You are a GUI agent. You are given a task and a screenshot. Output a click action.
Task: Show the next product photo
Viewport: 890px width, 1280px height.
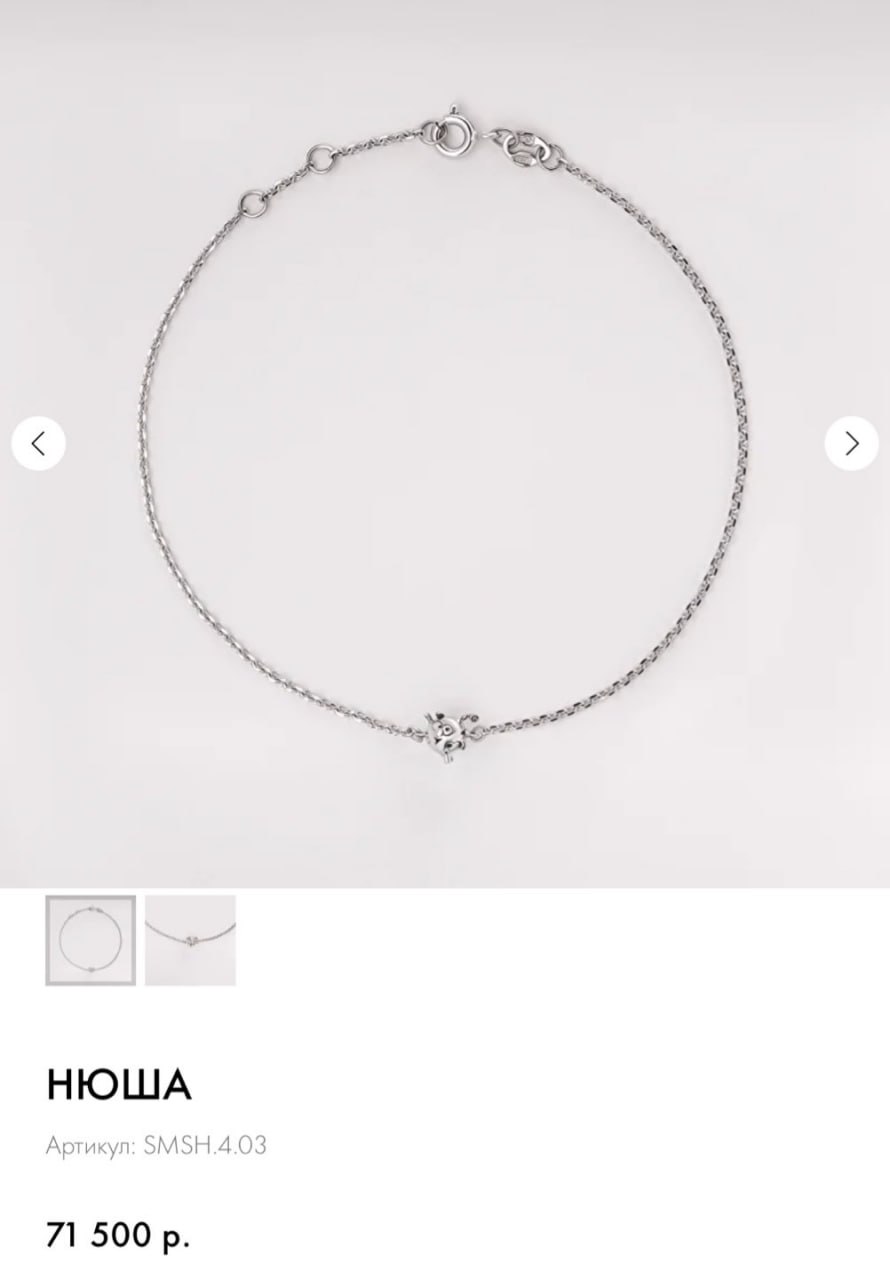pyautogui.click(x=851, y=443)
